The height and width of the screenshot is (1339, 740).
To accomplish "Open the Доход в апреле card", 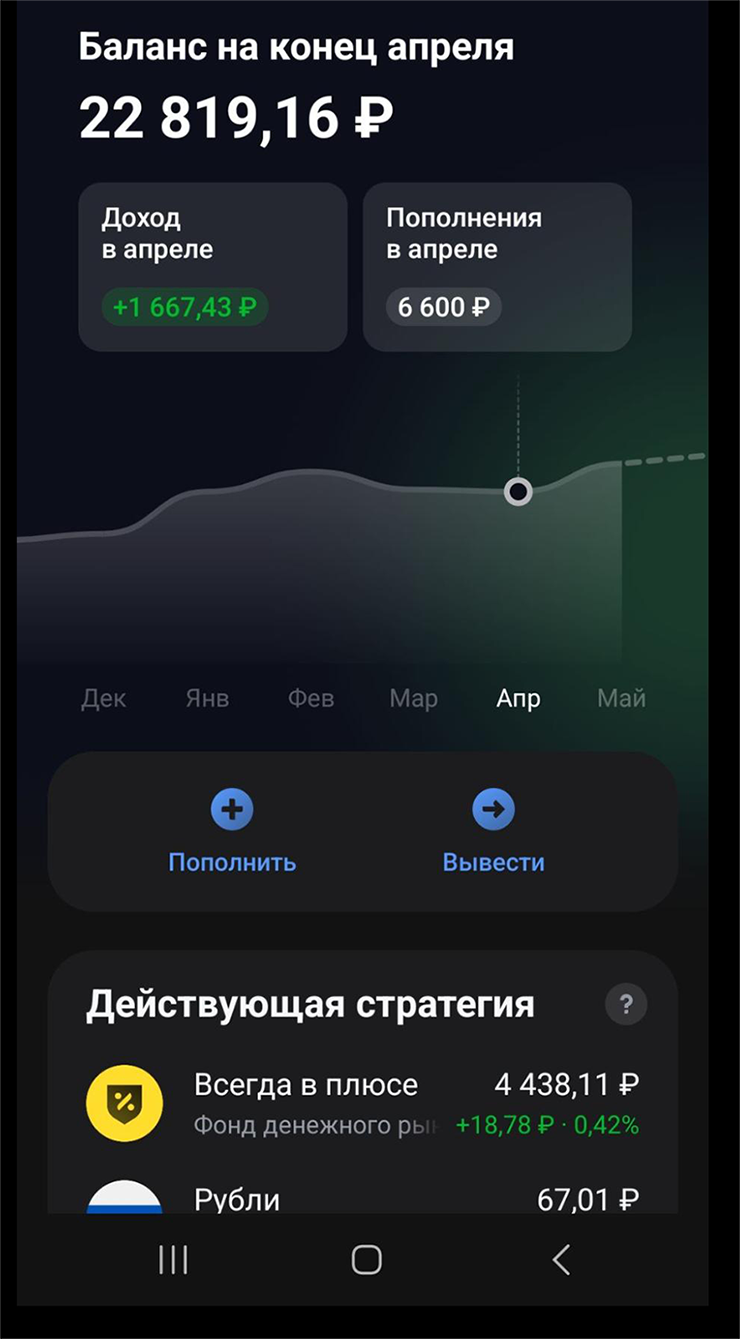I will [x=213, y=267].
